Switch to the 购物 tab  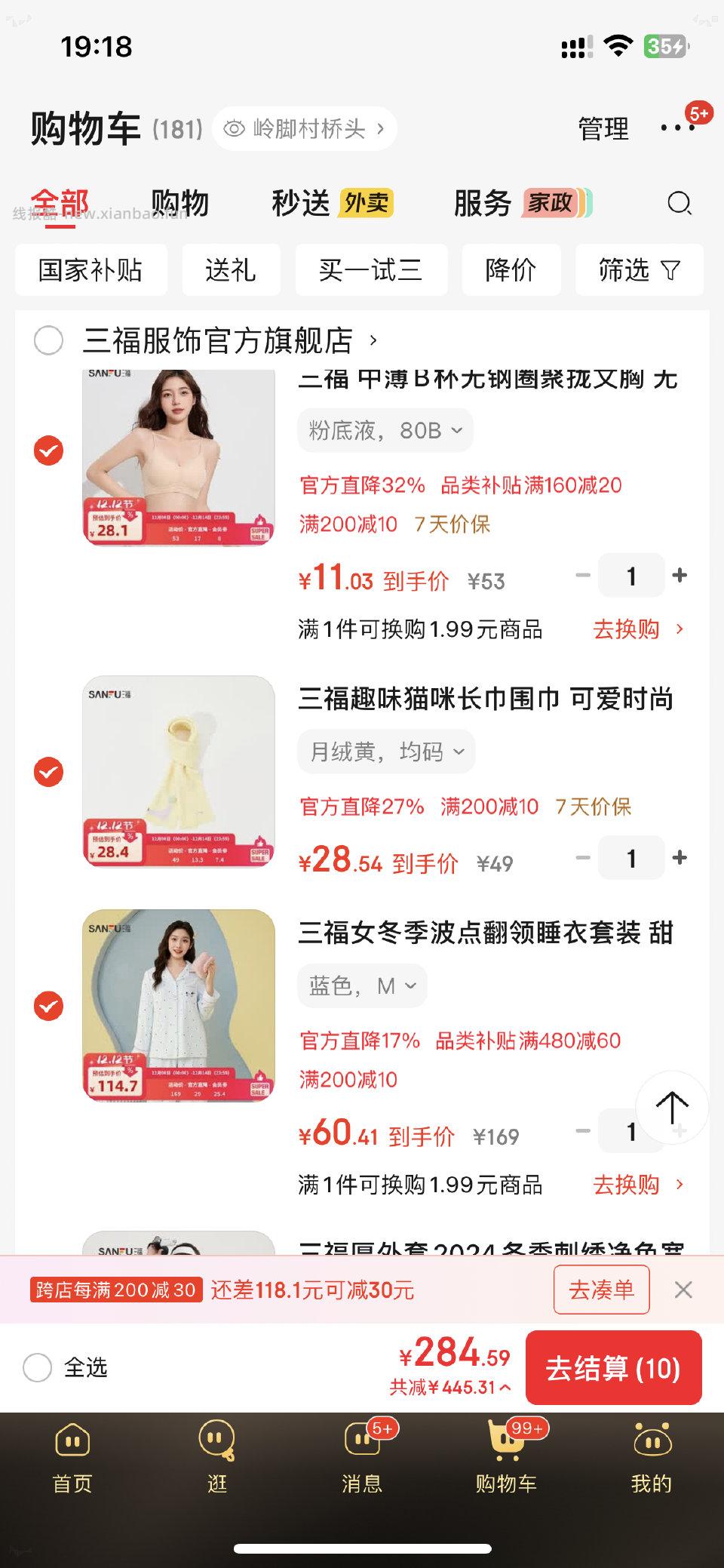179,203
